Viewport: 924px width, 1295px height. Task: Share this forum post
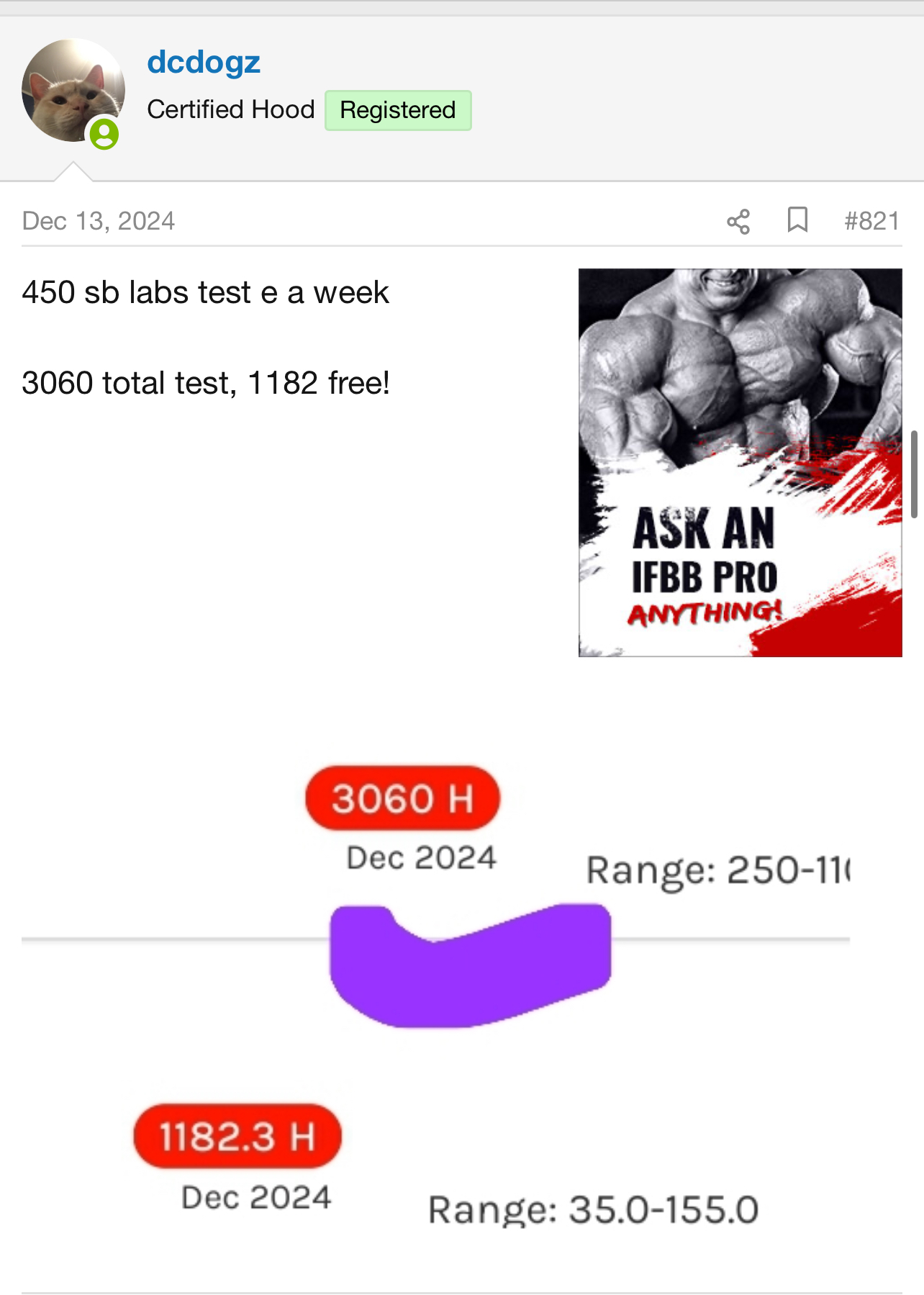[x=738, y=221]
